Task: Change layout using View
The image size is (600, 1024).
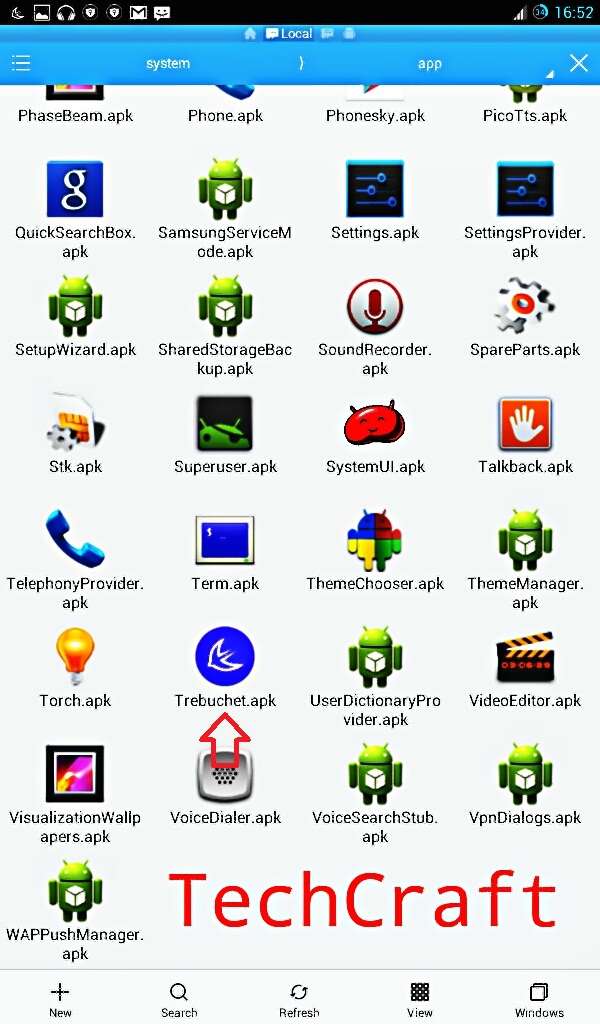Action: pos(420,997)
